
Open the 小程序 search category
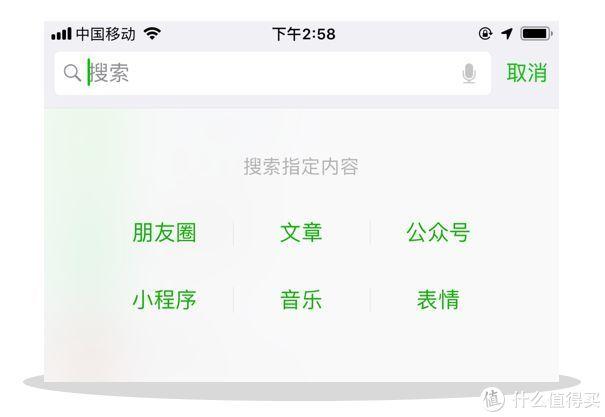point(164,299)
